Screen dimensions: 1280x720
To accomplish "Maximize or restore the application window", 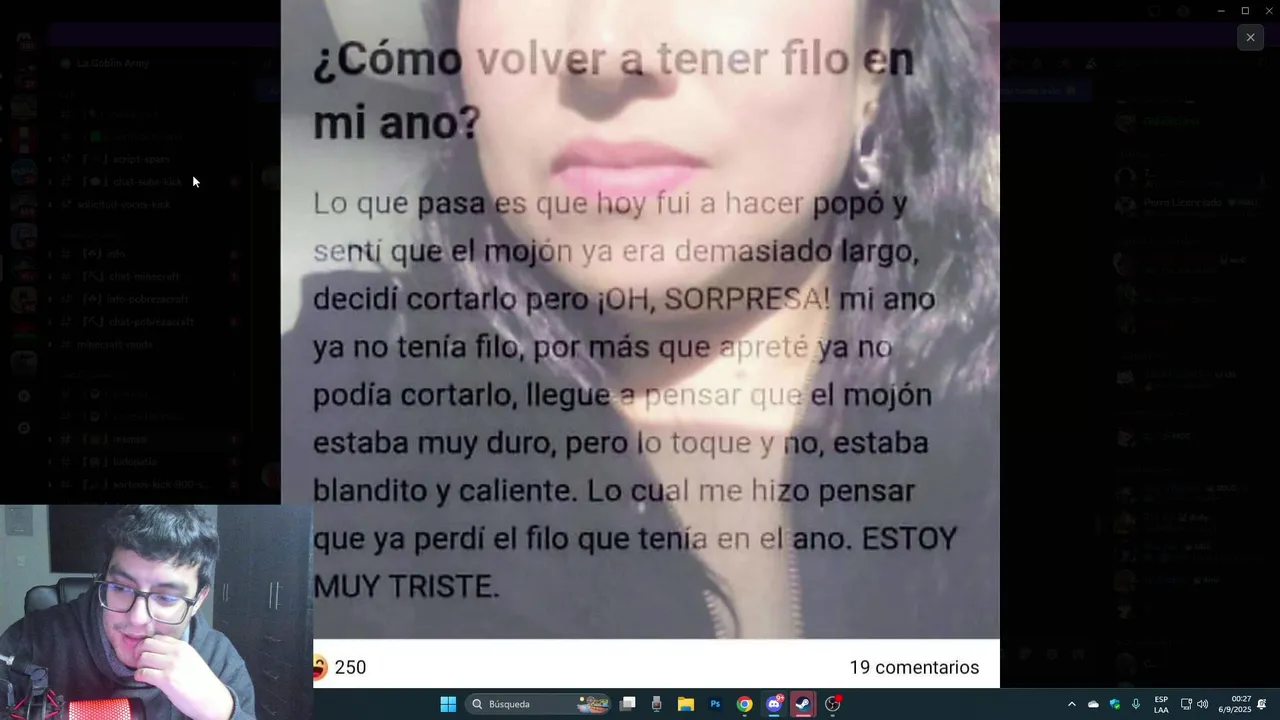I will point(1245,11).
